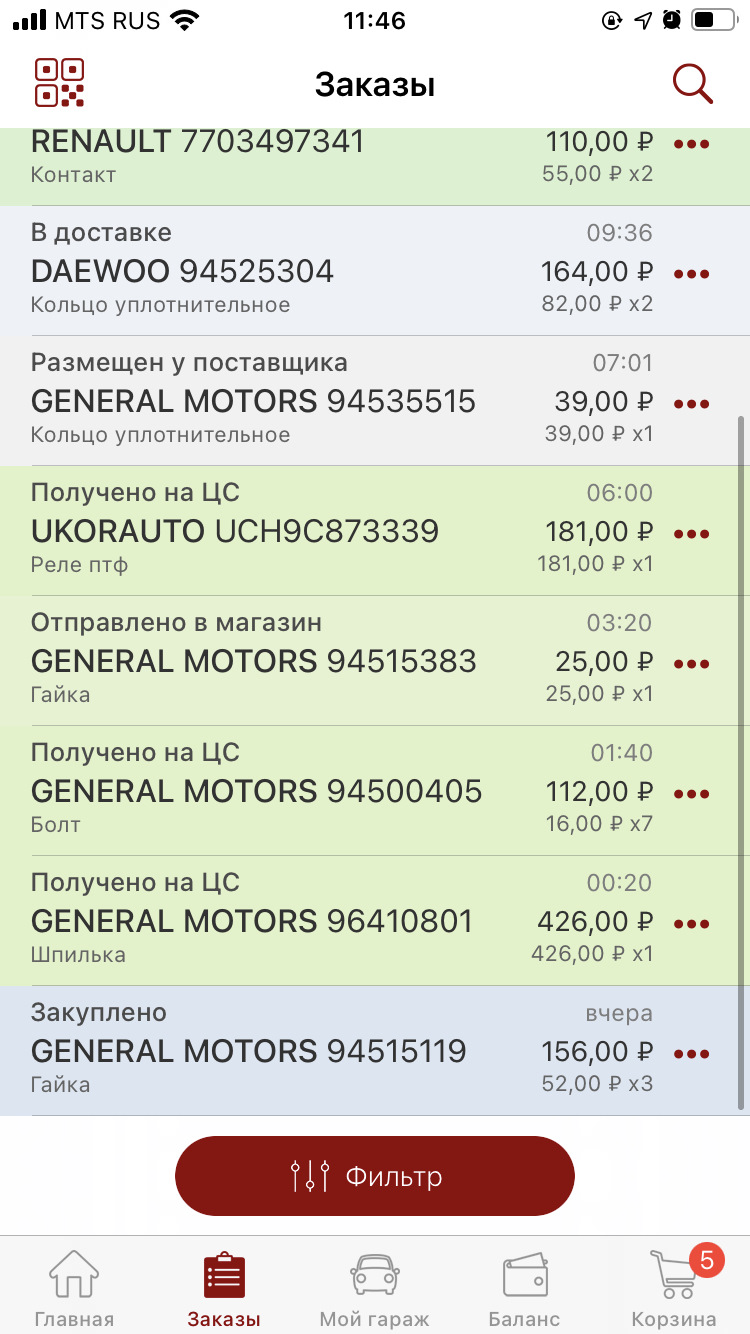Image resolution: width=750 pixels, height=1334 pixels.
Task: Open the search magnifier icon
Action: click(692, 83)
